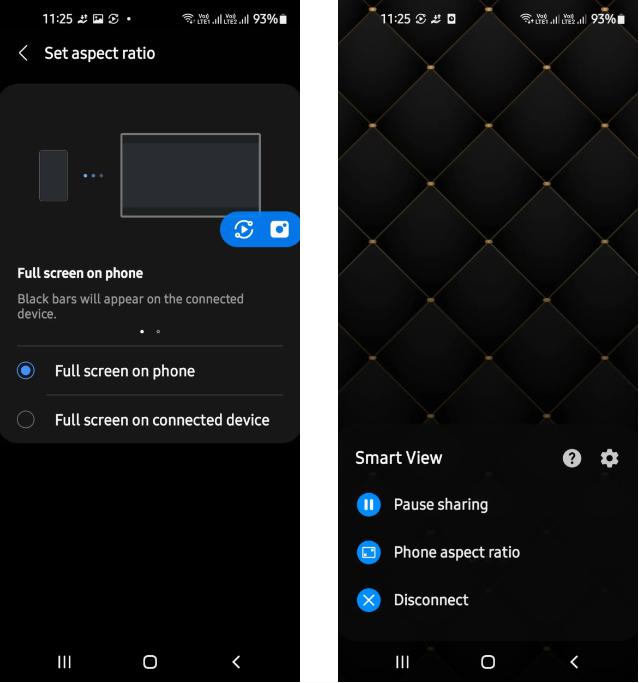This screenshot has width=639, height=683.
Task: Open Smart View help
Action: [572, 458]
